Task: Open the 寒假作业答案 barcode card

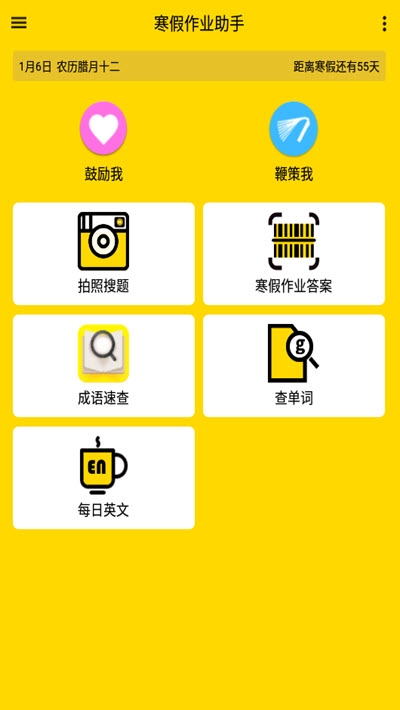Action: pos(294,254)
